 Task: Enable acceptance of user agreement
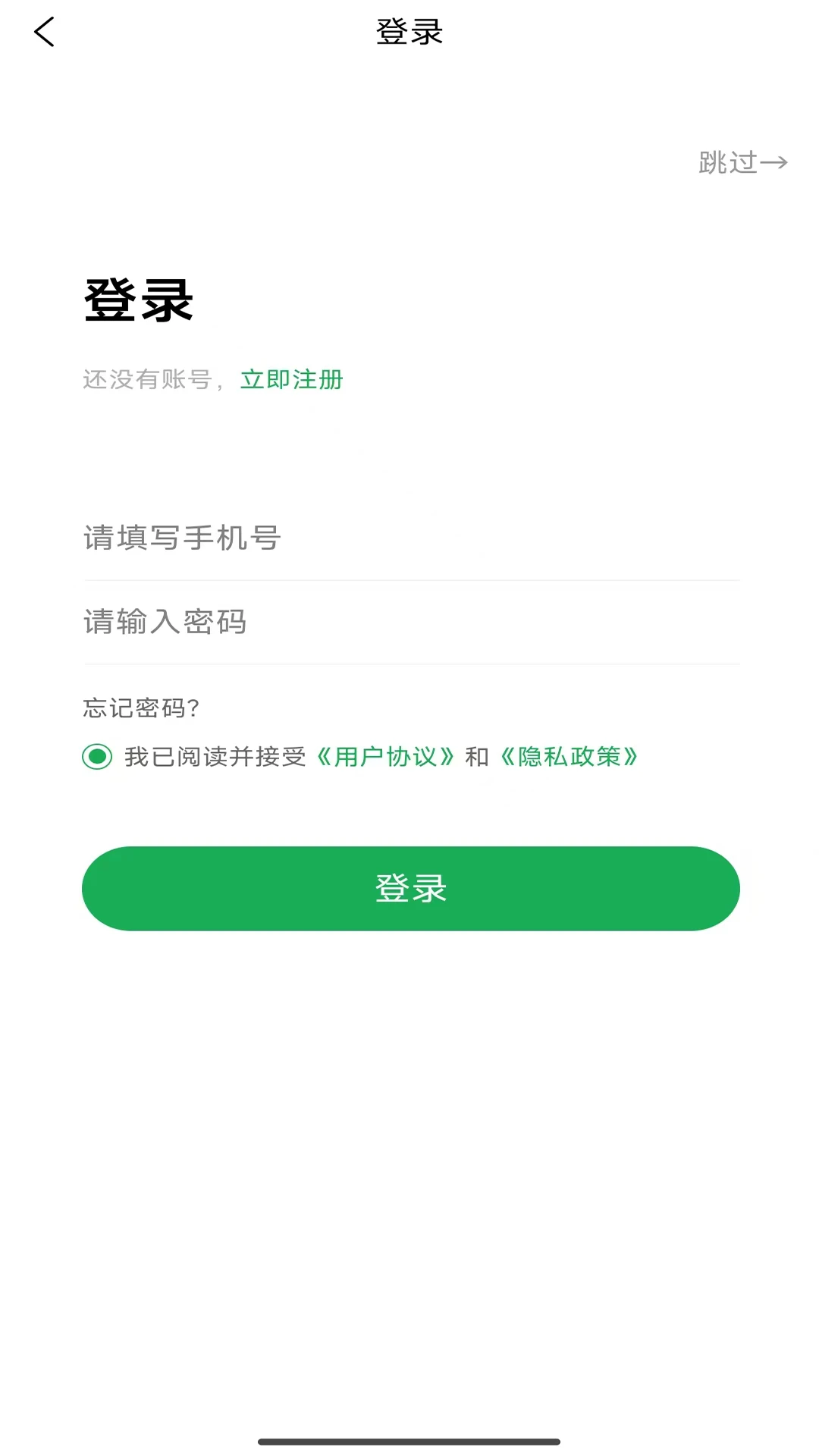[96, 756]
